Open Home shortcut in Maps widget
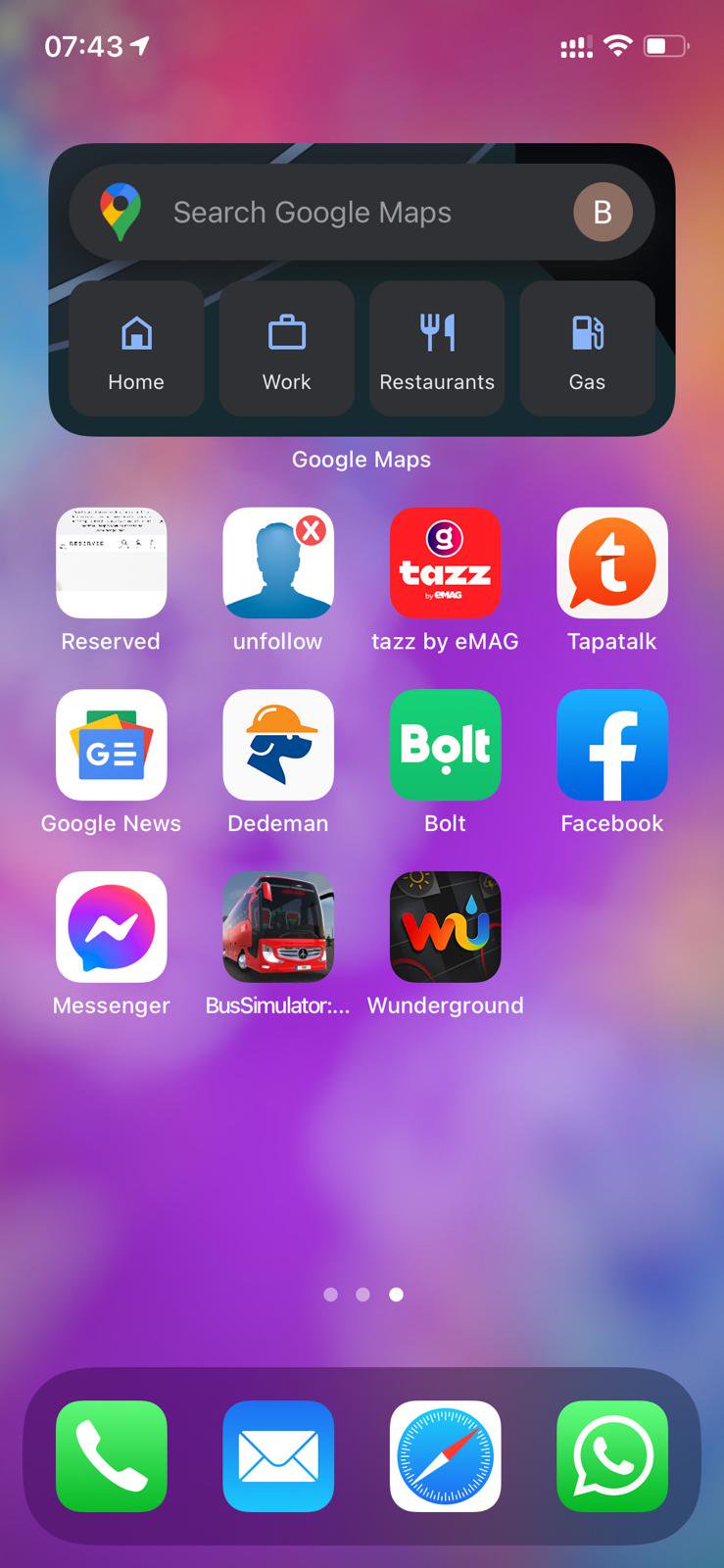Screen dimensions: 724x1568 [136, 349]
